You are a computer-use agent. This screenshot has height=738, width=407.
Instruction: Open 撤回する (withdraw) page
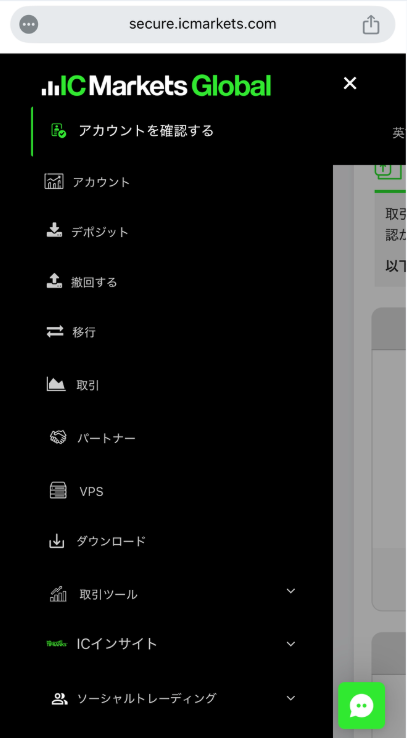click(x=167, y=282)
